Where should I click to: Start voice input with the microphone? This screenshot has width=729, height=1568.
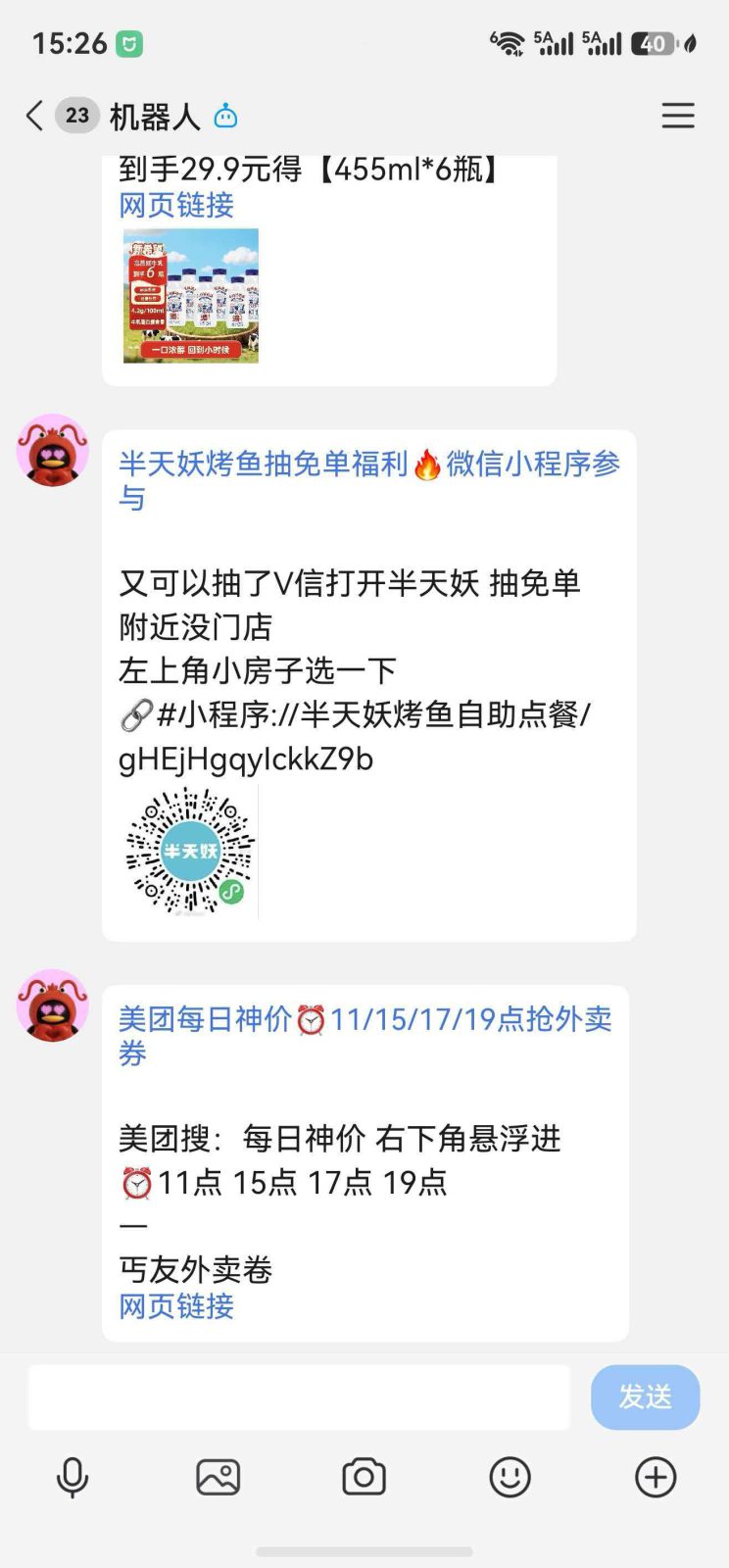point(73,1477)
